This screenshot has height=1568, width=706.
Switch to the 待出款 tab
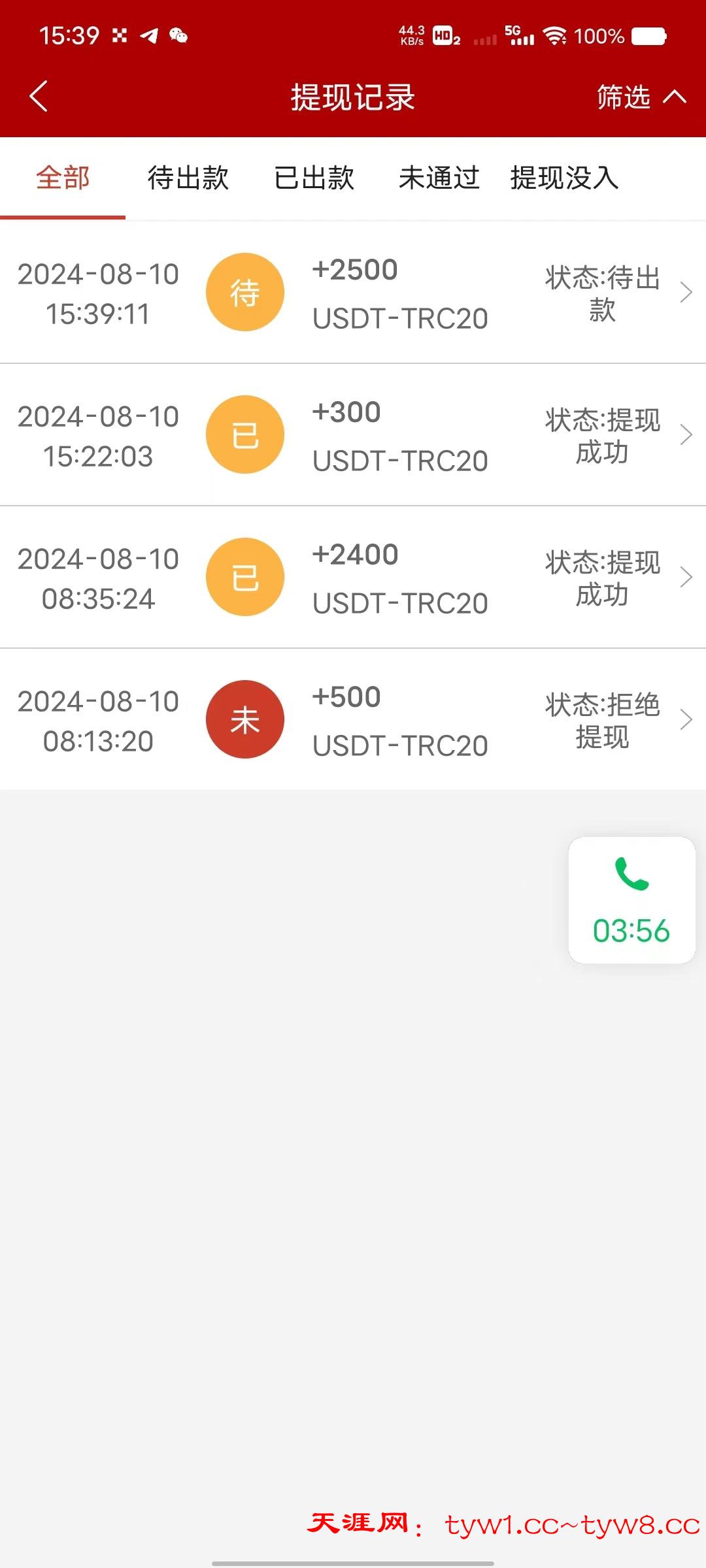pyautogui.click(x=188, y=178)
